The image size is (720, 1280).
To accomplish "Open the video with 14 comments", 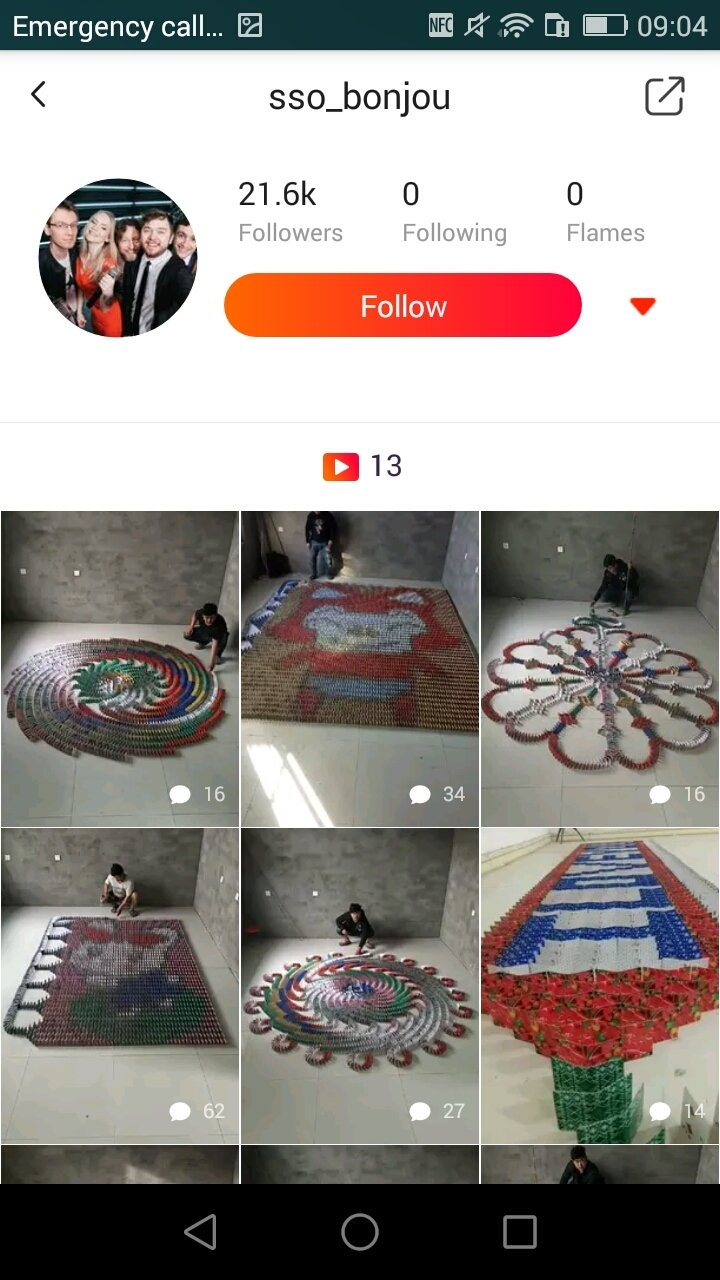I will click(x=600, y=985).
